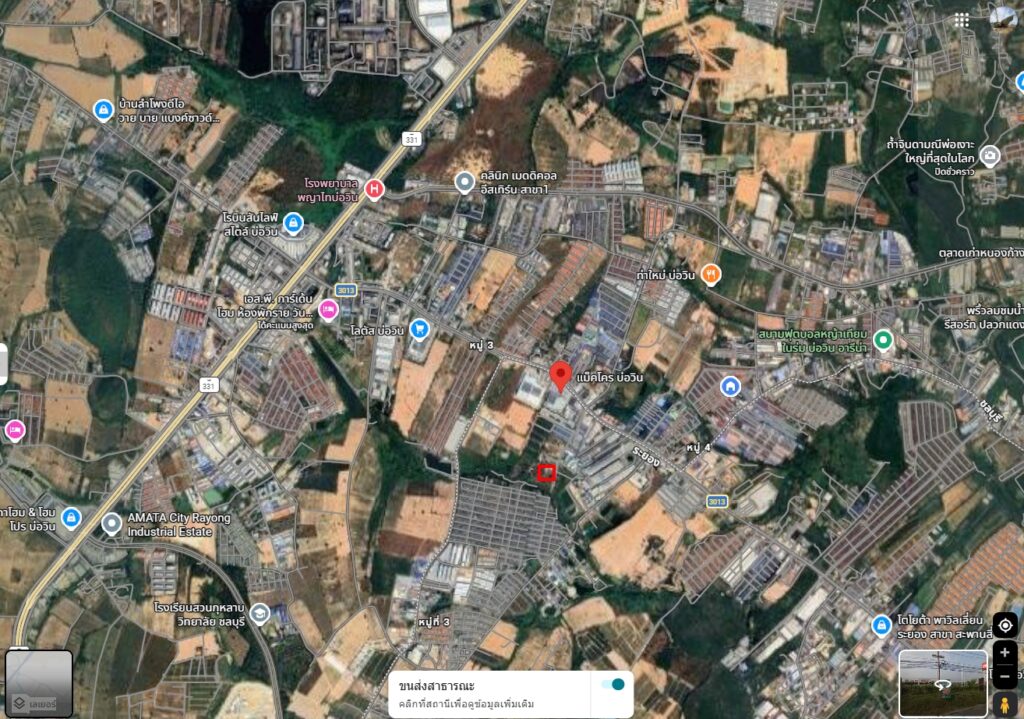Center map on my location
Screen dimensions: 1024x719
coord(1005,623)
